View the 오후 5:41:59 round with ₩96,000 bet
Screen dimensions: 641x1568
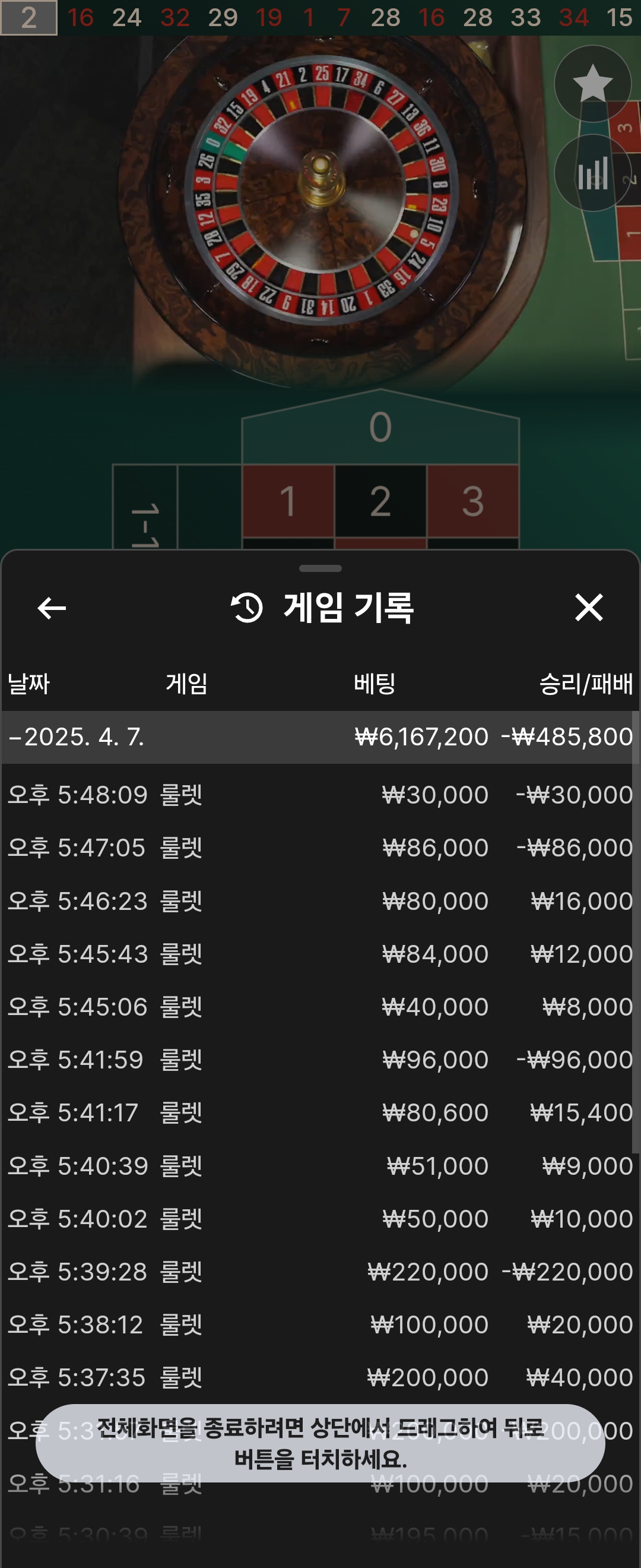(319, 1060)
